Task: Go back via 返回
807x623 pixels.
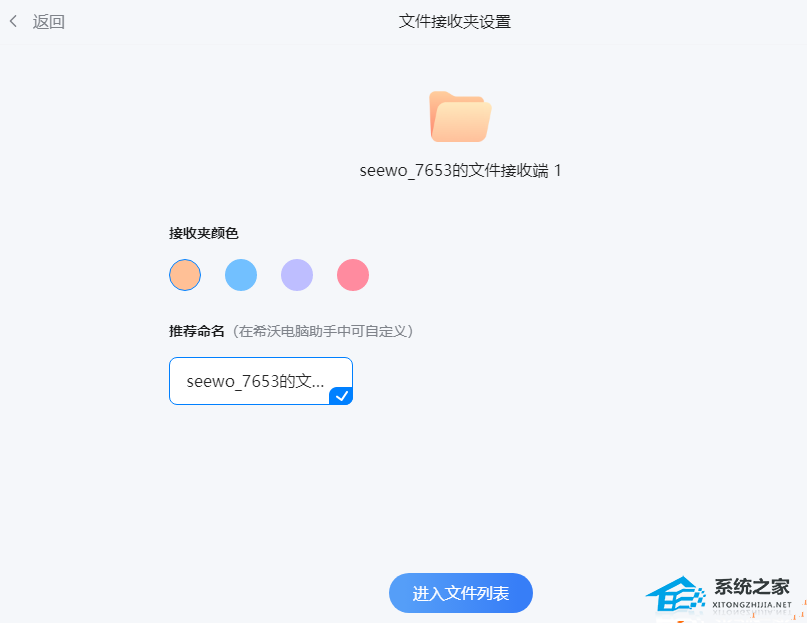Action: [x=38, y=21]
